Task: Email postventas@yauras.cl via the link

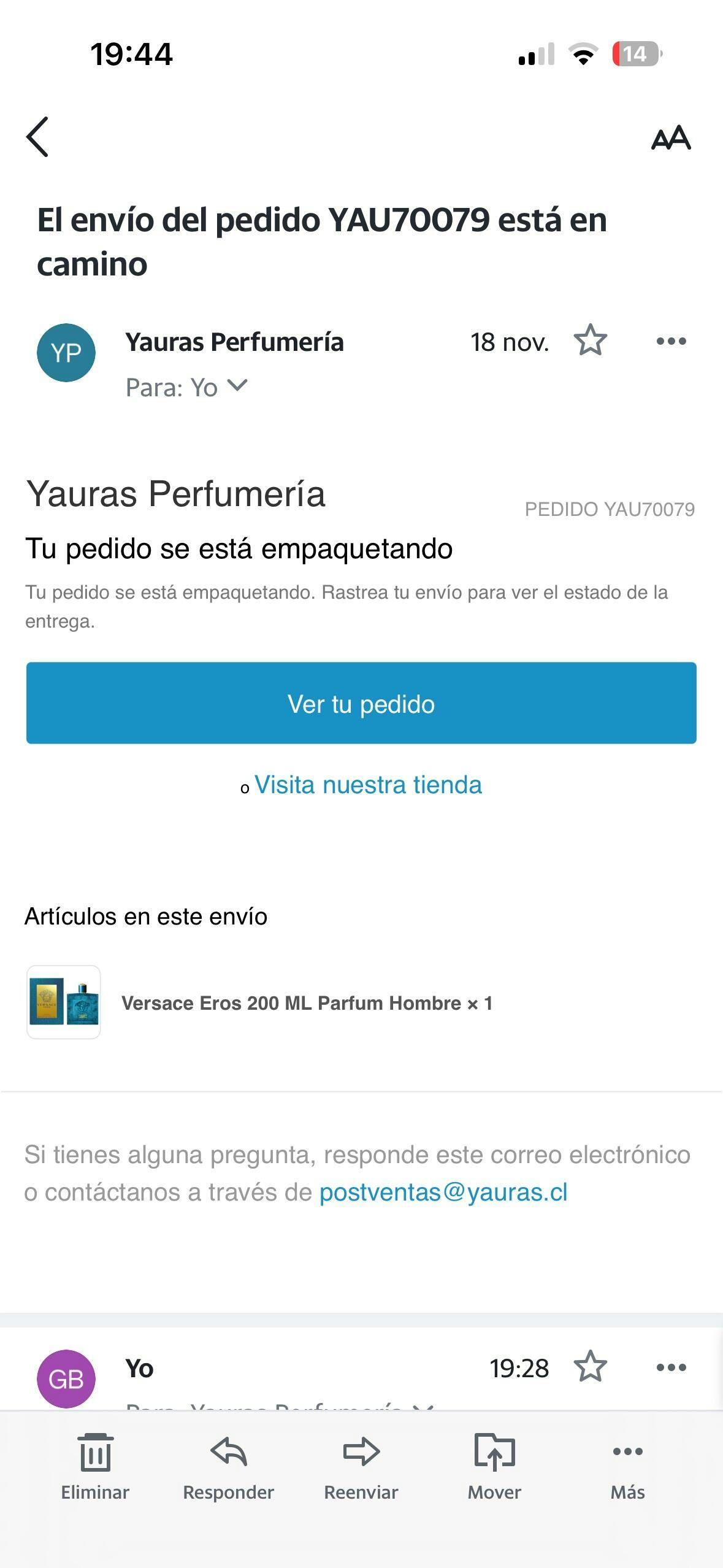Action: [443, 1192]
